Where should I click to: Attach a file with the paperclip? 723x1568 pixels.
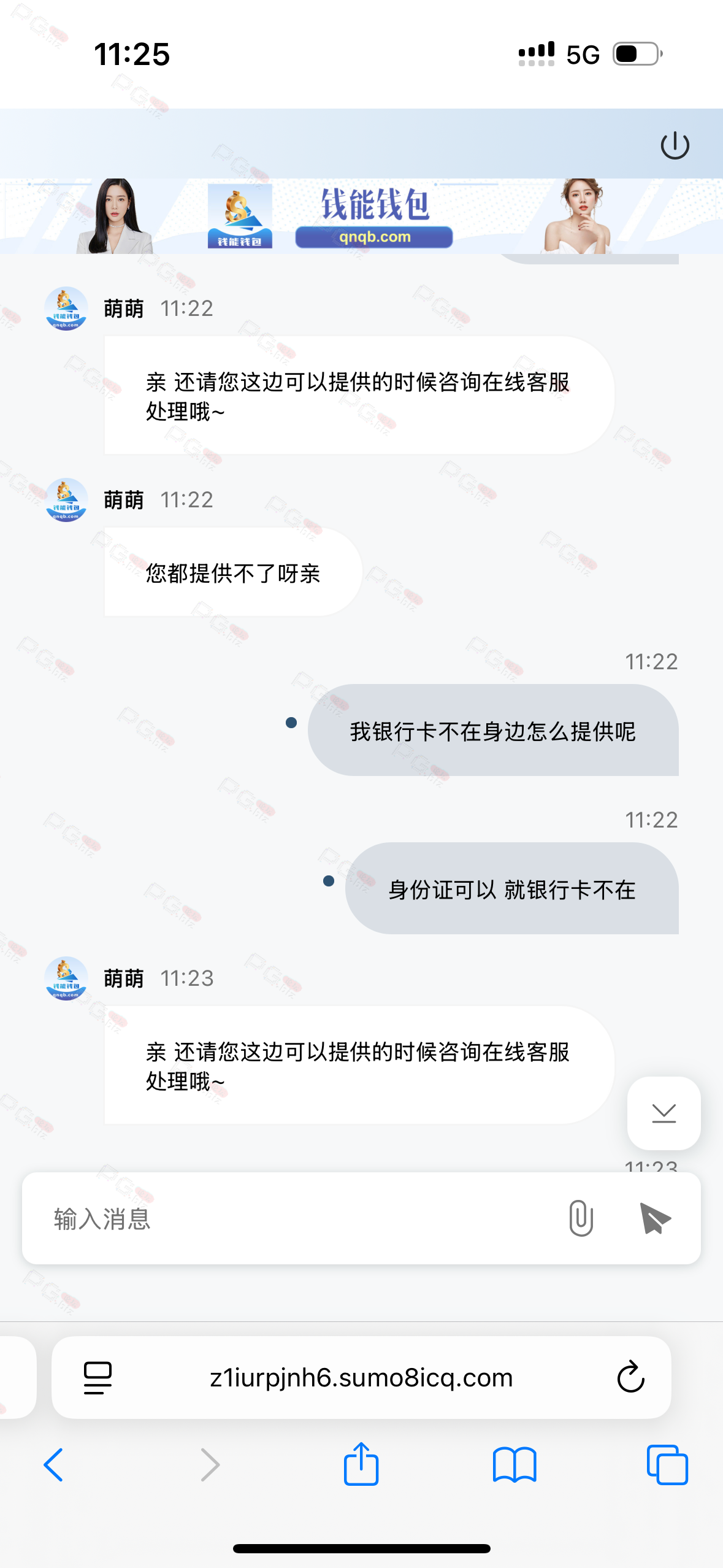580,1218
